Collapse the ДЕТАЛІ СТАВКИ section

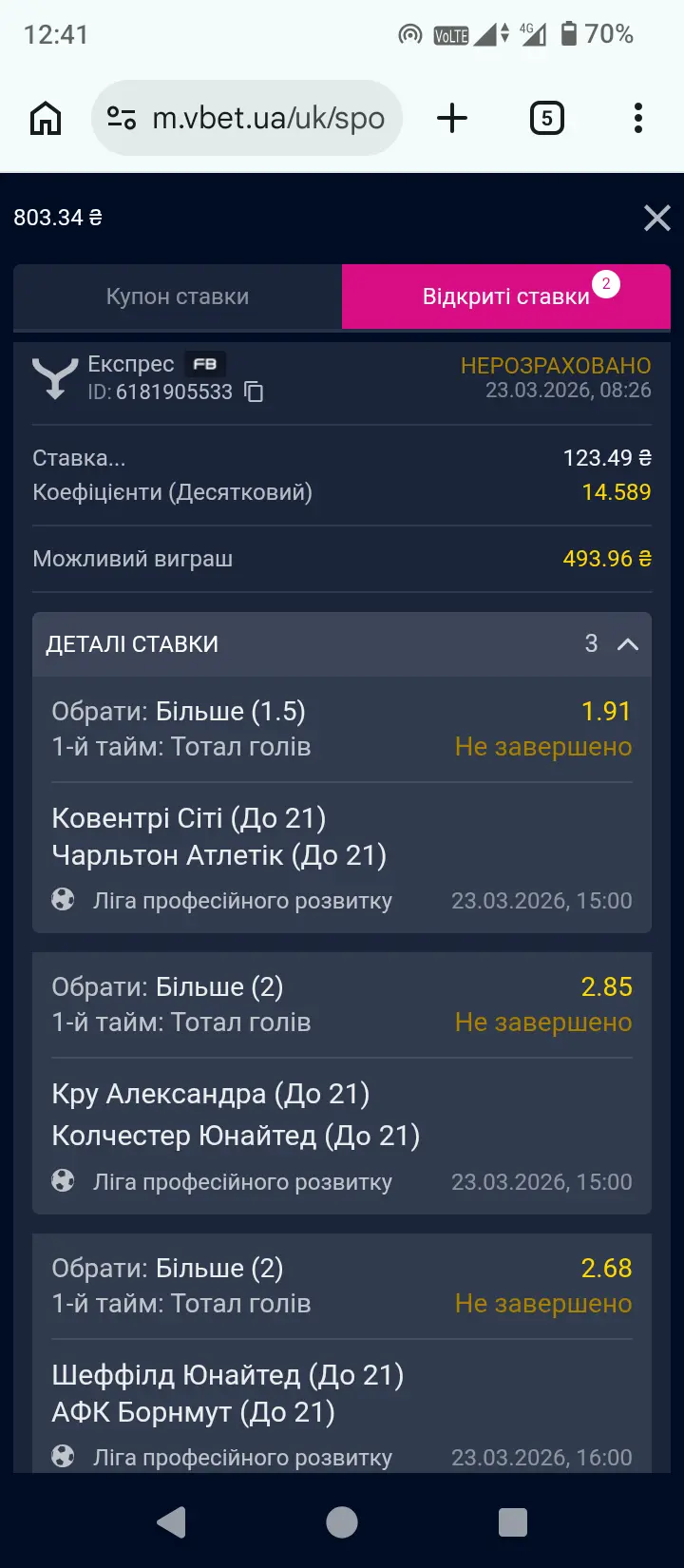627,644
